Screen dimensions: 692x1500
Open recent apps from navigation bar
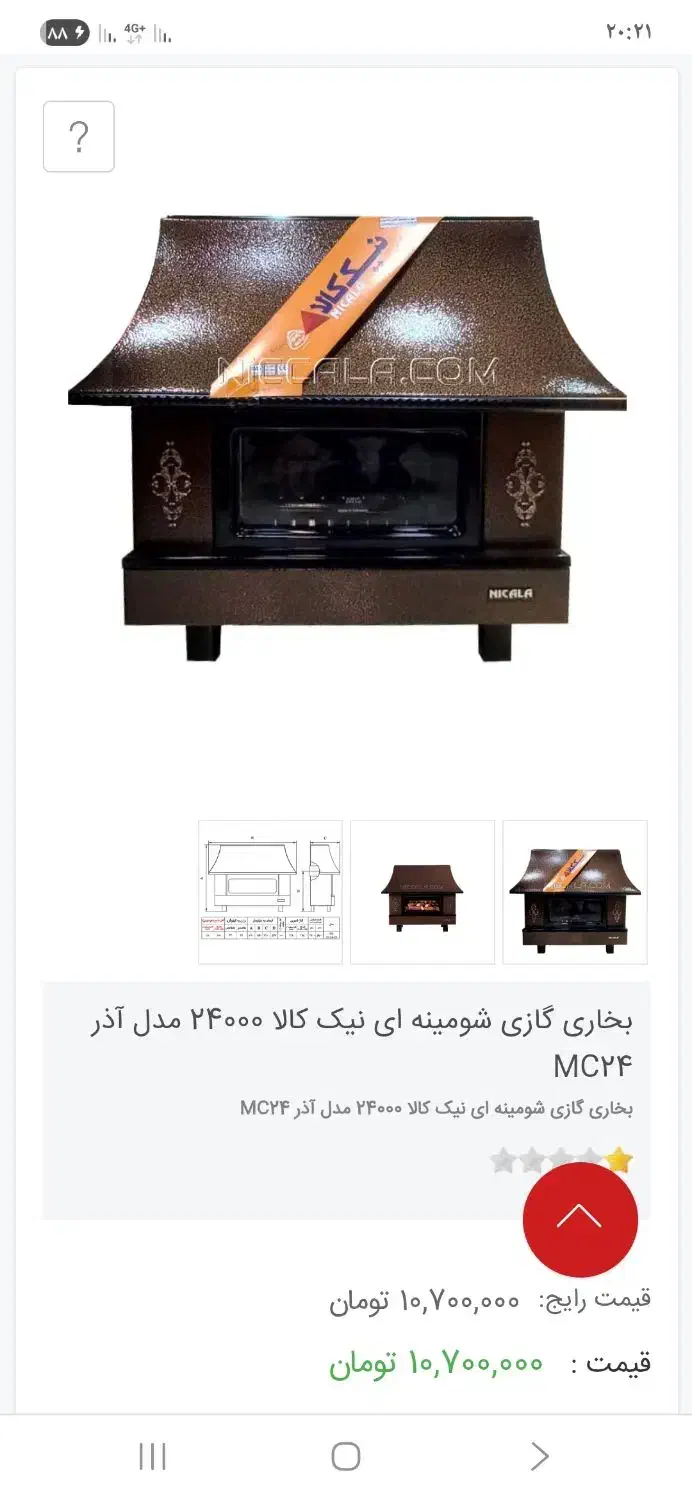(152, 1456)
